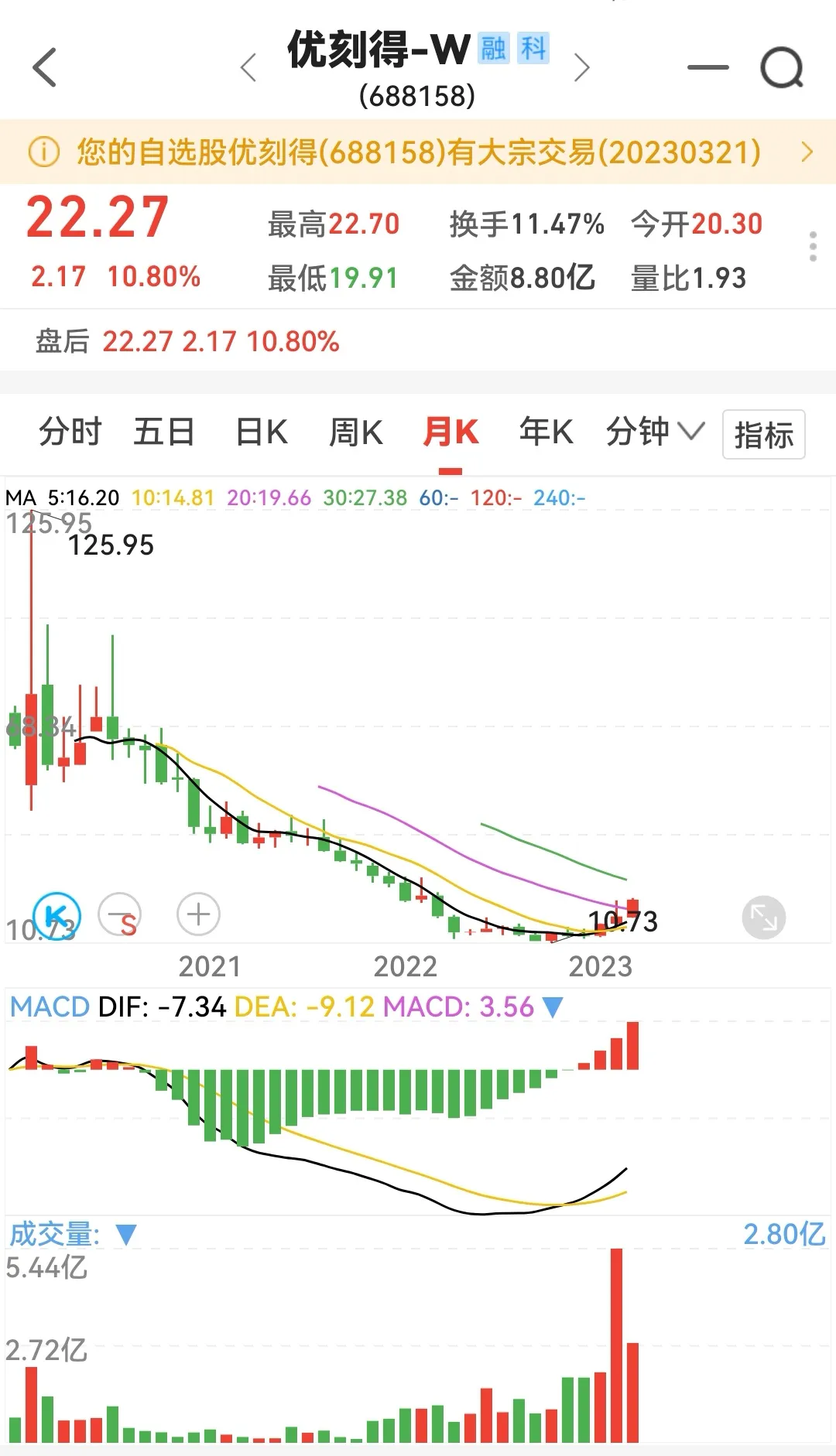Switch to the previous stock
The width and height of the screenshot is (836, 1456).
click(248, 68)
